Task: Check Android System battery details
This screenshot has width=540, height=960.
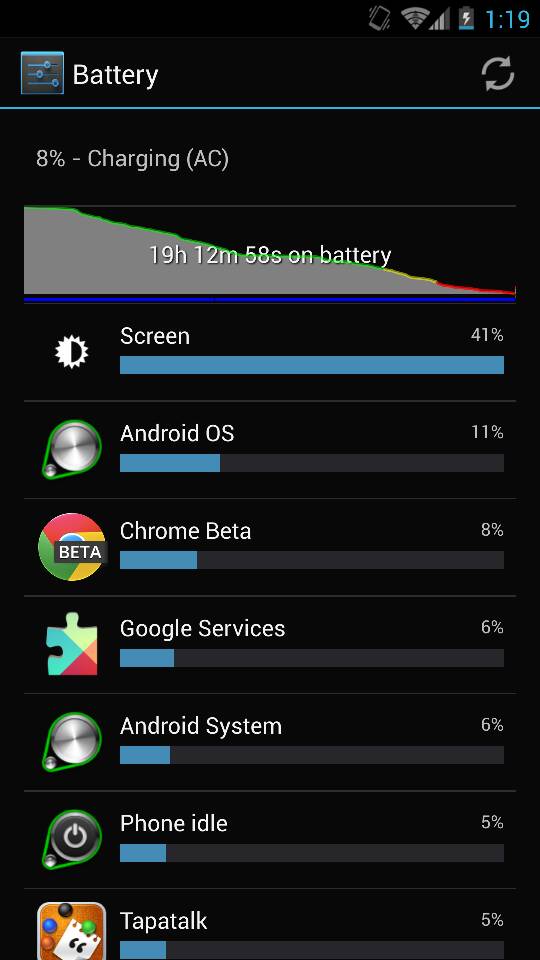Action: [269, 742]
